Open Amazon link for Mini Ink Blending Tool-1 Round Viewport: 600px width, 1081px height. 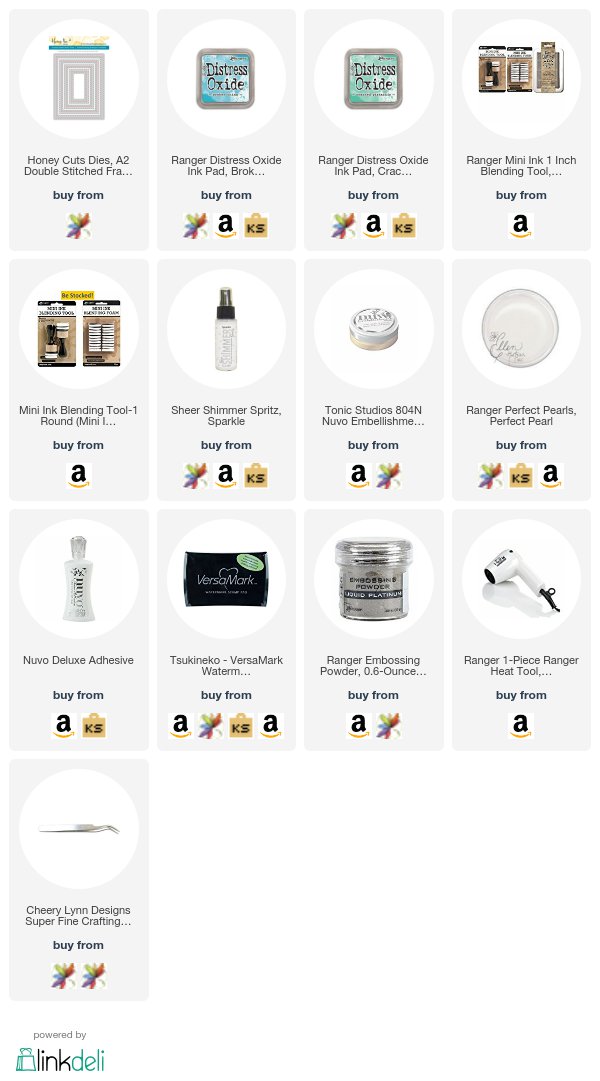click(x=79, y=476)
